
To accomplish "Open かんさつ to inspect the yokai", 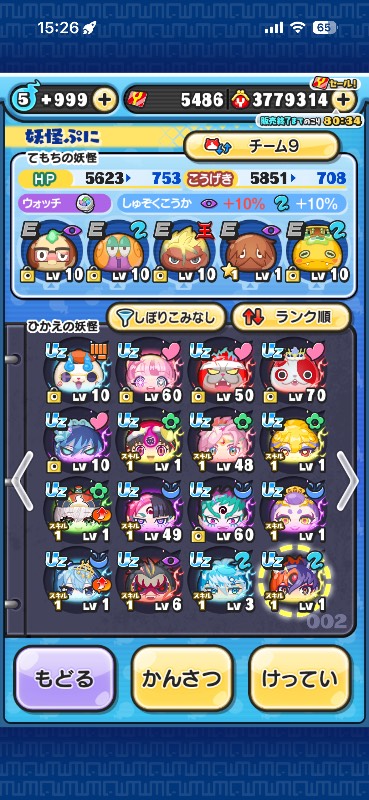I will pyautogui.click(x=182, y=679).
